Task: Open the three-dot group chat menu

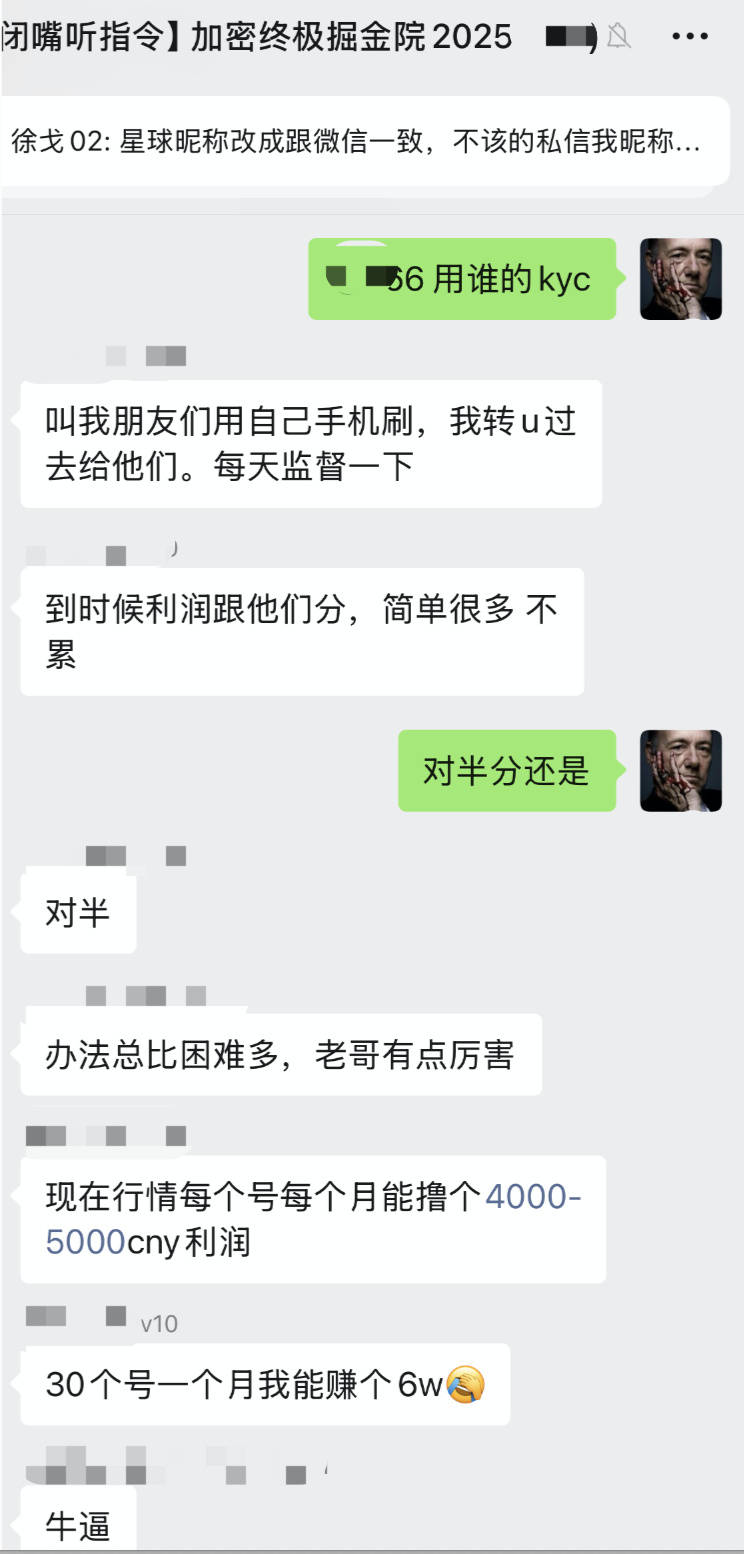Action: coord(690,38)
